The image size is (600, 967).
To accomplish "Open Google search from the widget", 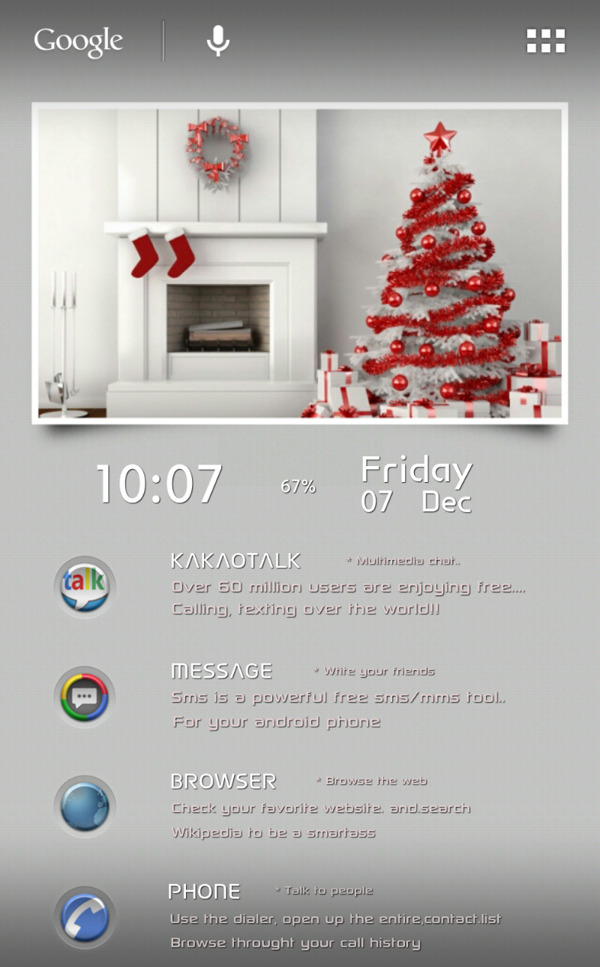I will click(78, 41).
